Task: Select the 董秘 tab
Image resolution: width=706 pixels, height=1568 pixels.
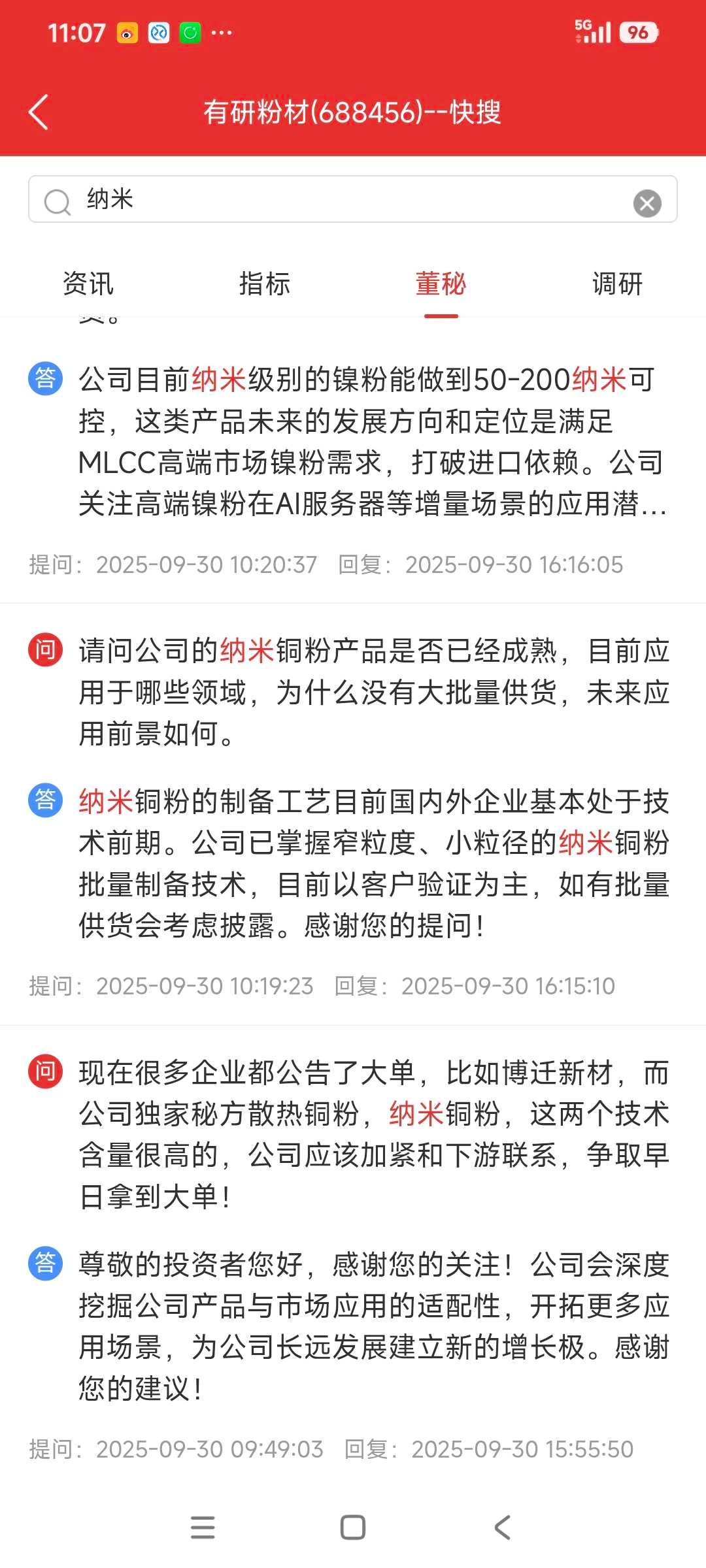Action: (x=441, y=284)
